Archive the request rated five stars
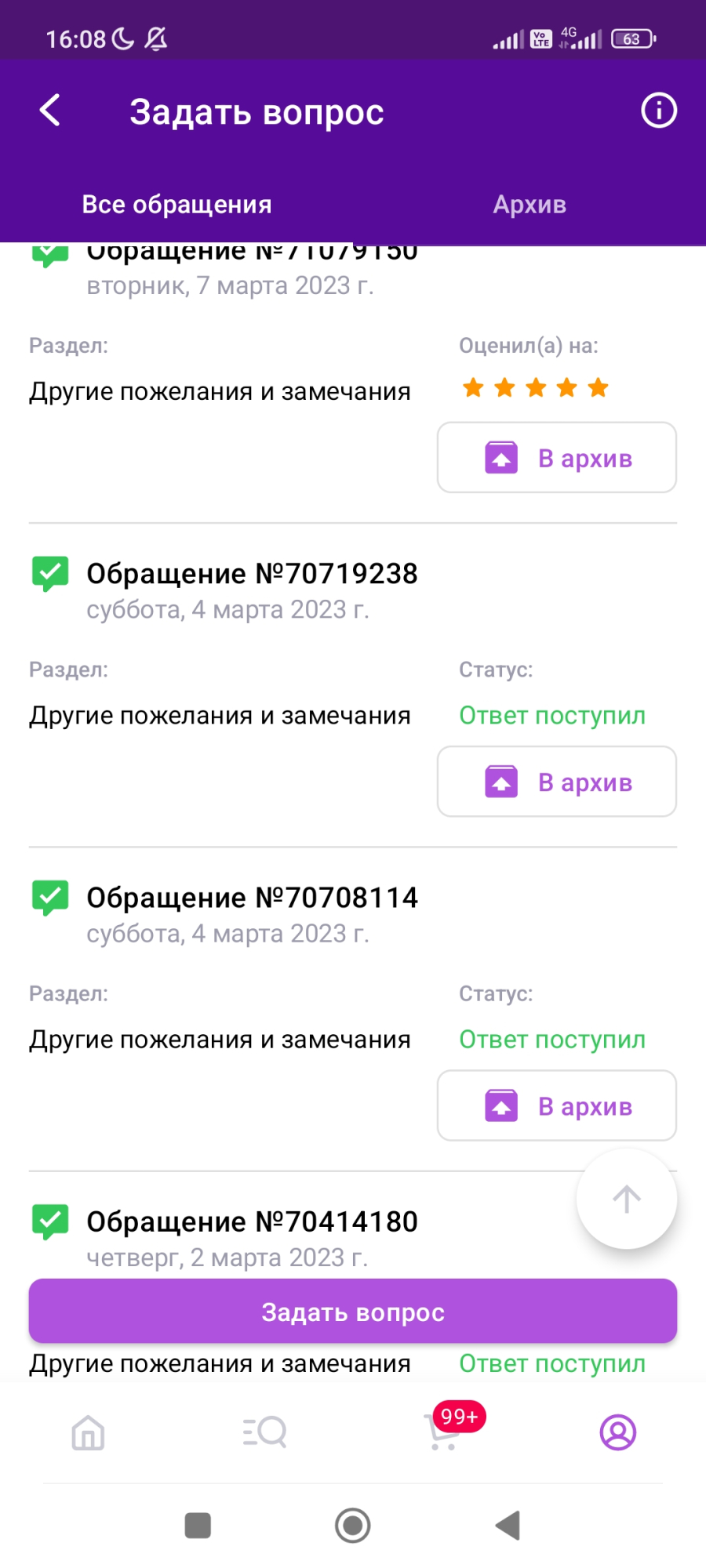 pos(557,458)
